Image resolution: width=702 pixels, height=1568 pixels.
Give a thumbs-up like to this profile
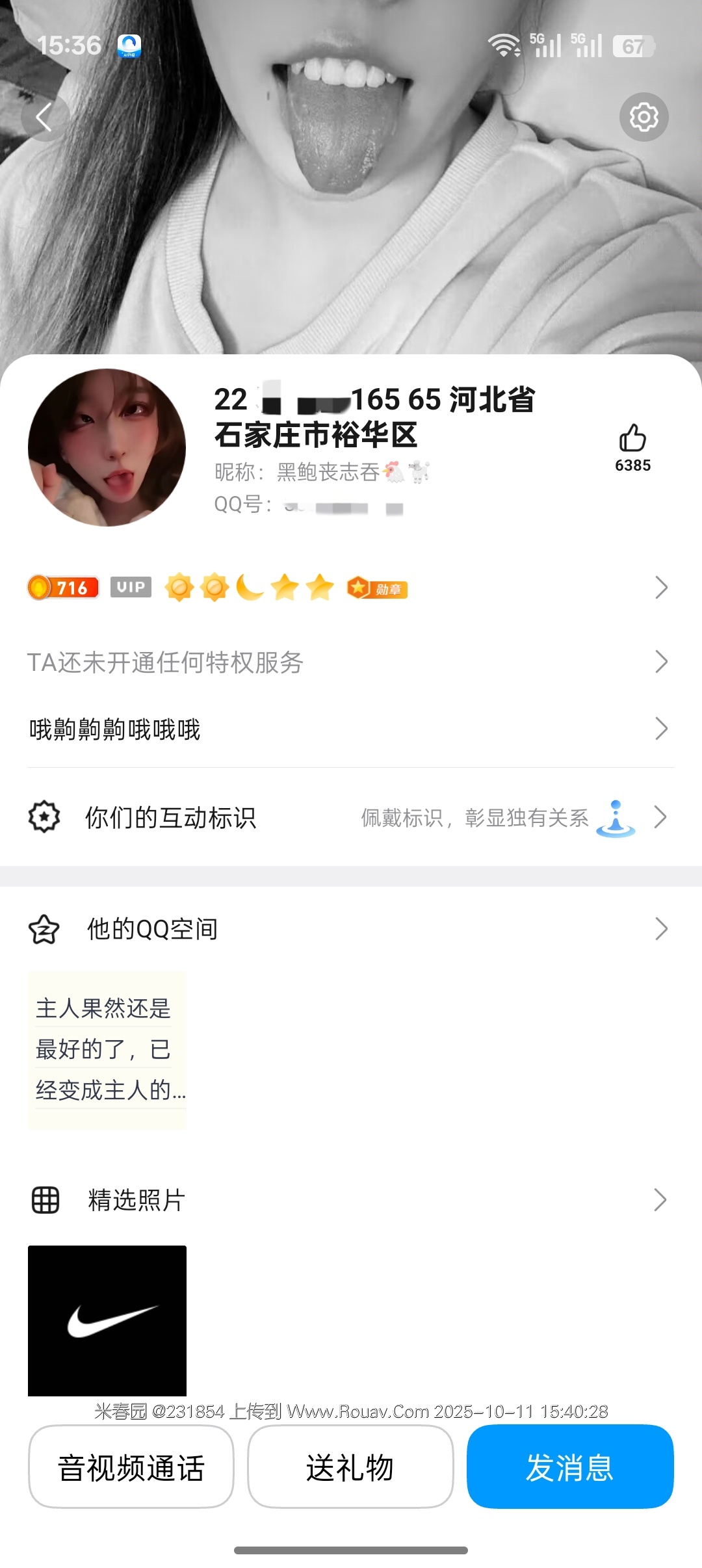(632, 438)
